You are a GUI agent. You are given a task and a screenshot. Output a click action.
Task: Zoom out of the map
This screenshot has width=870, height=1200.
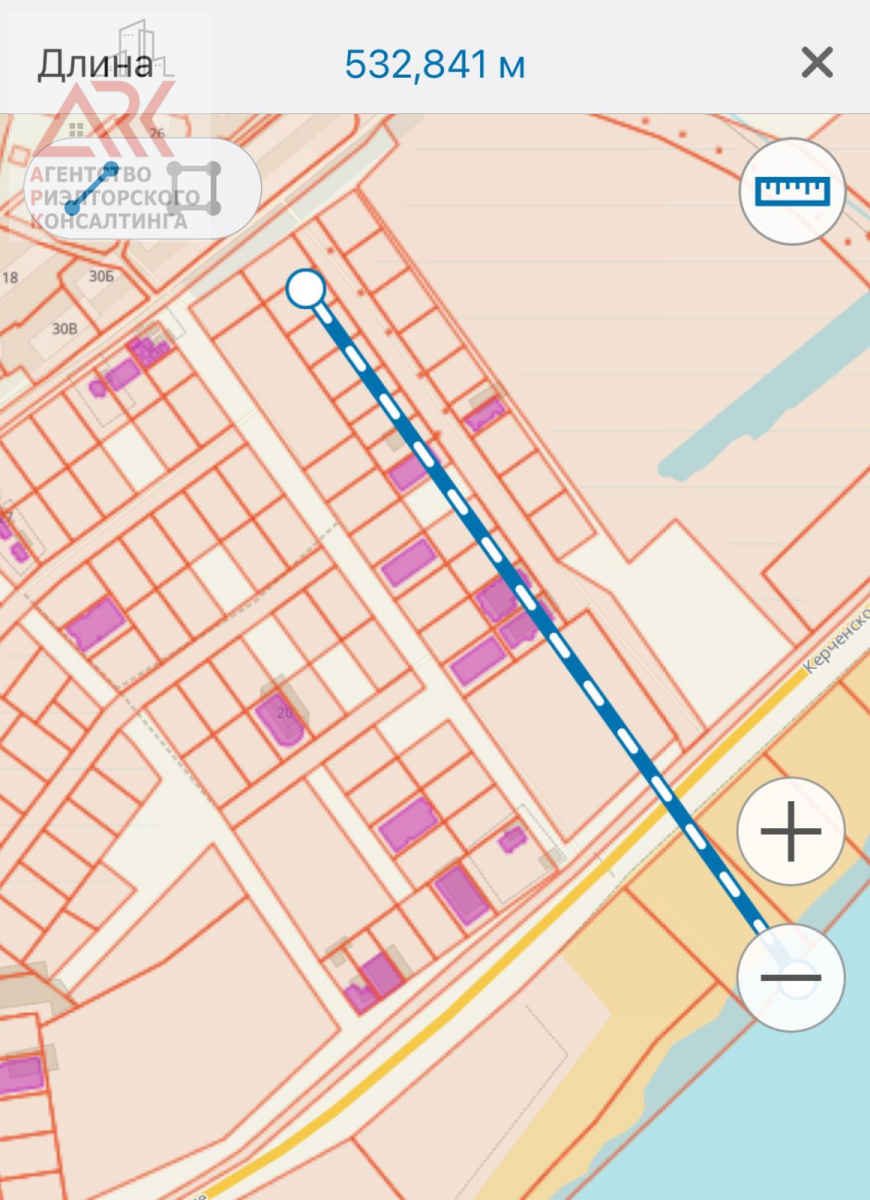791,978
